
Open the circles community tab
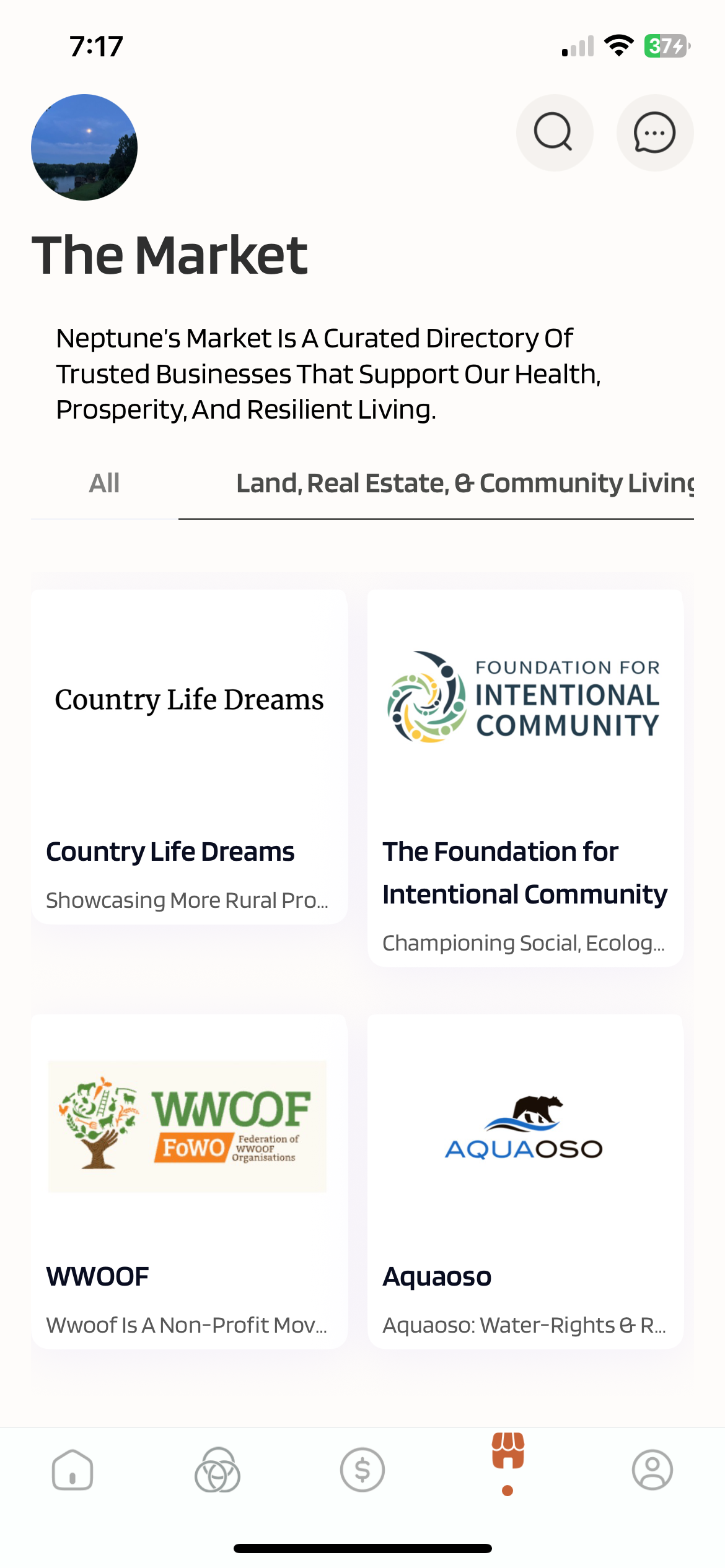[217, 1470]
